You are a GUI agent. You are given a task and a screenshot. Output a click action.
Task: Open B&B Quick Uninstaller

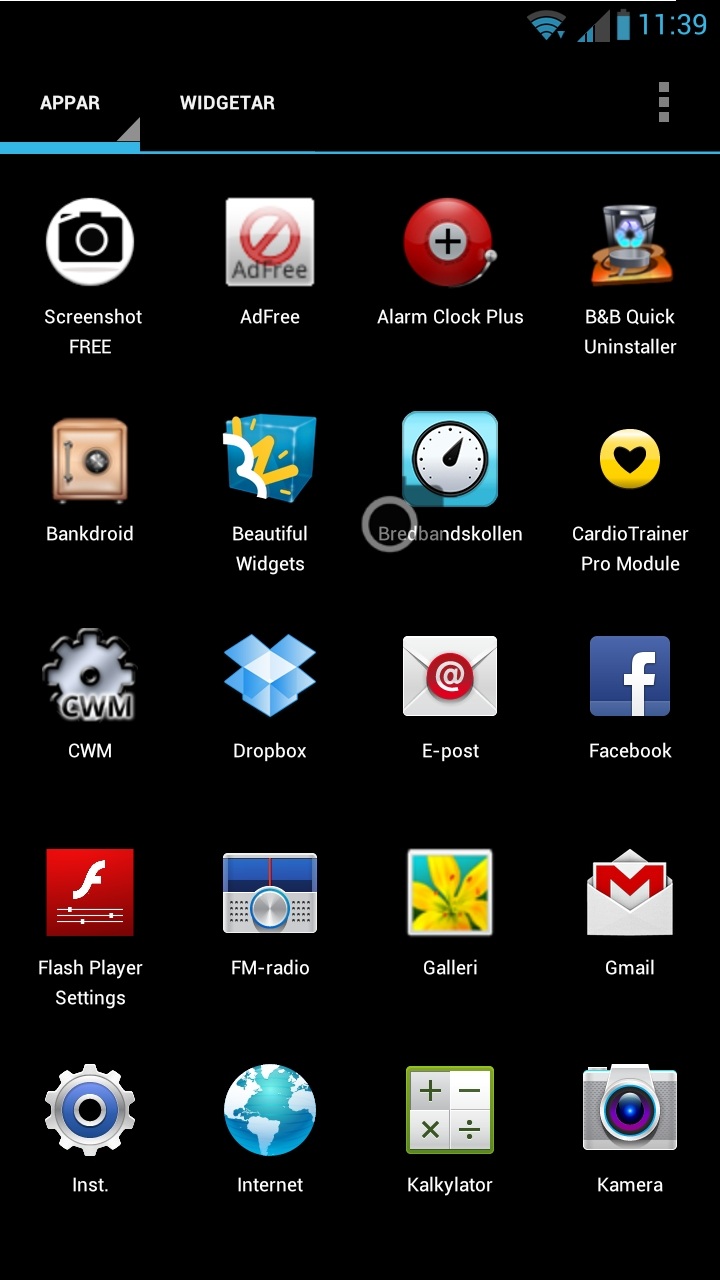630,277
